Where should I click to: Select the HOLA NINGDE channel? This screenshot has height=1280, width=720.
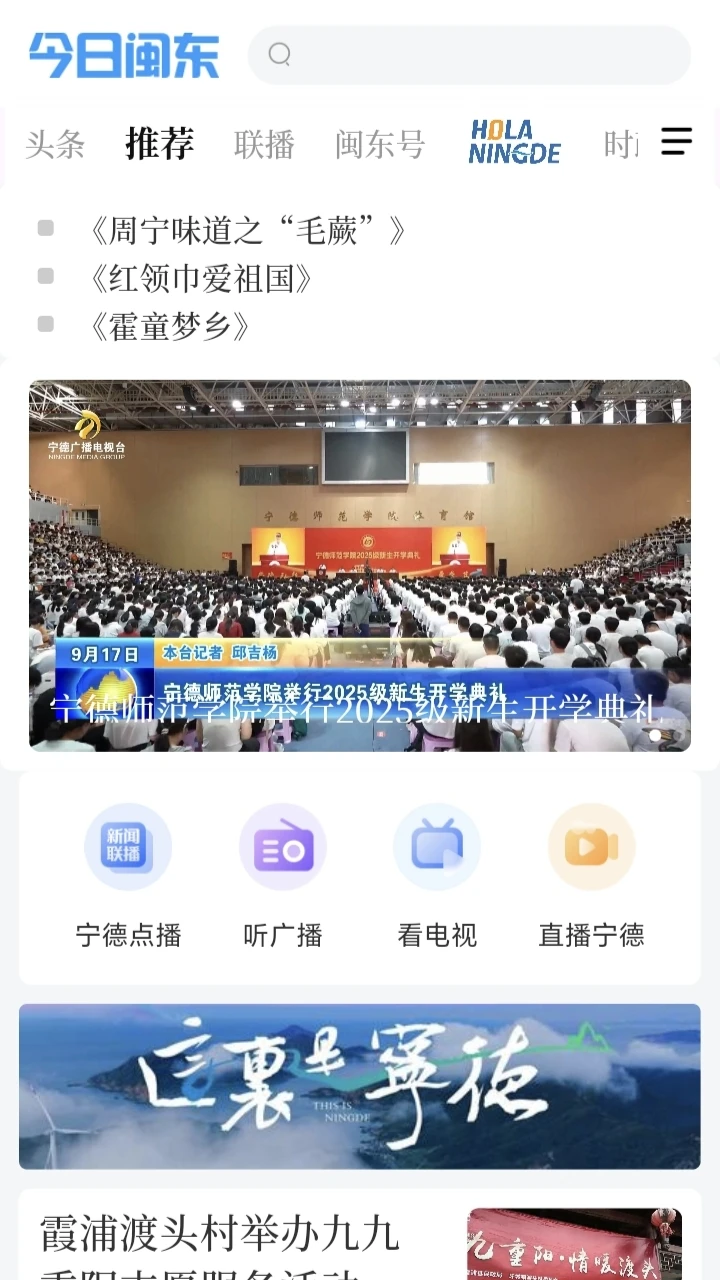[x=514, y=143]
